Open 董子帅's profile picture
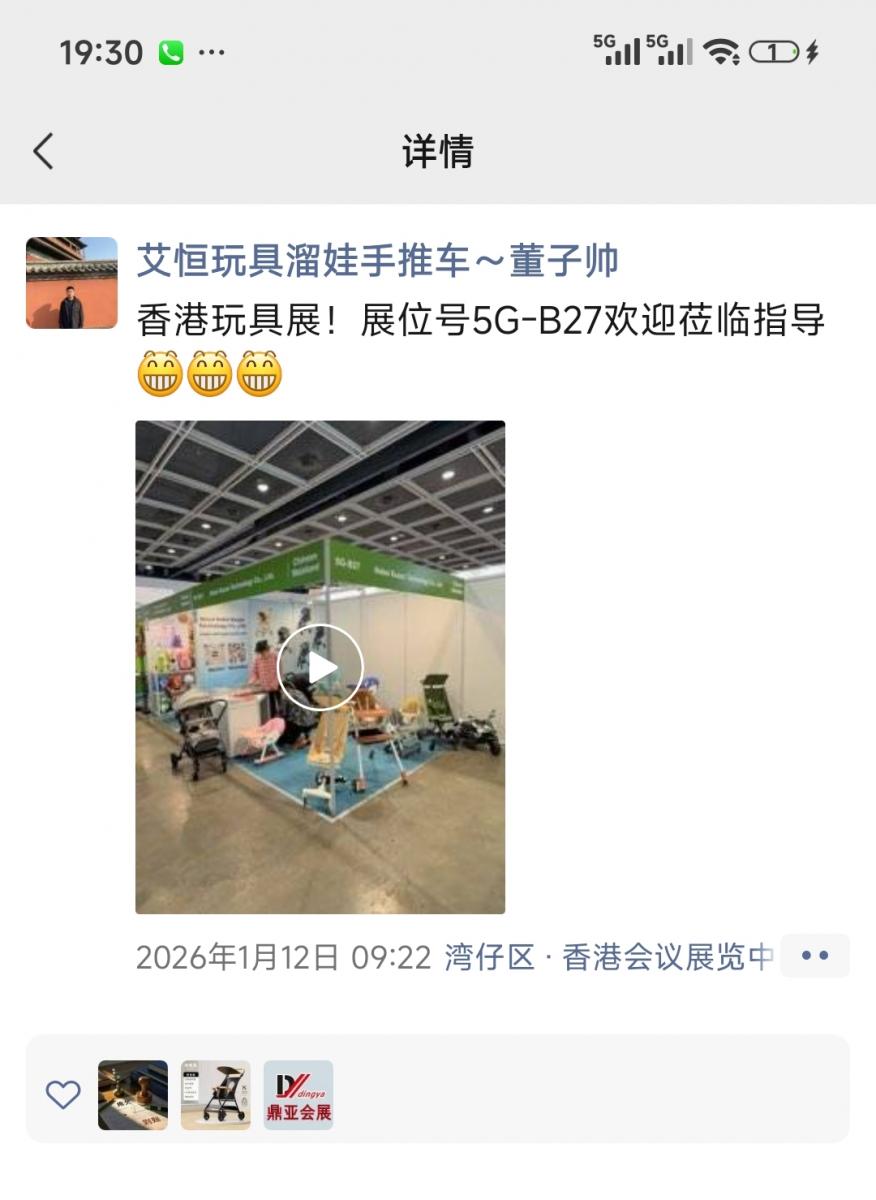 coord(71,283)
